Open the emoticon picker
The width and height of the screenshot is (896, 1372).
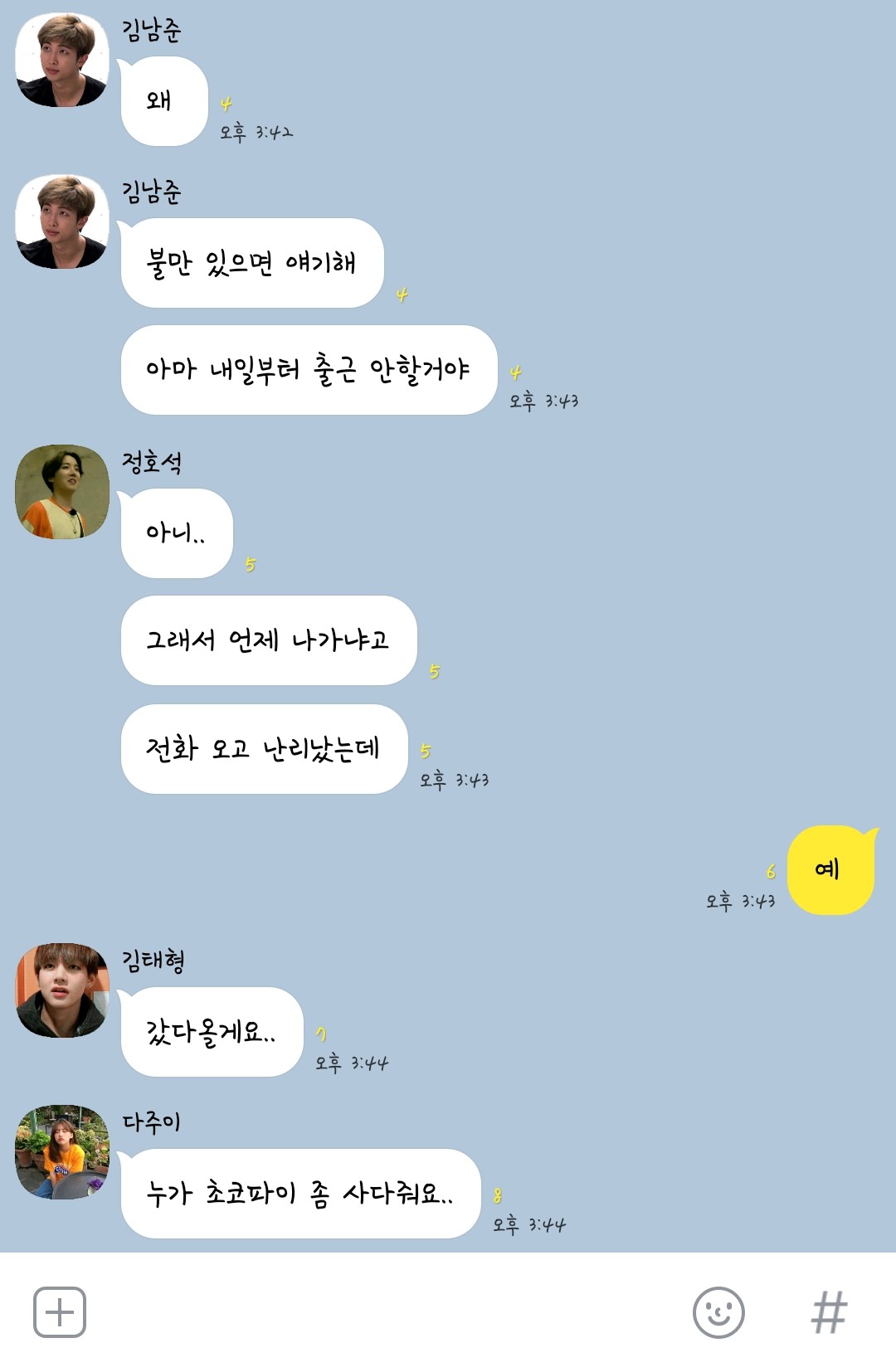point(718,1312)
